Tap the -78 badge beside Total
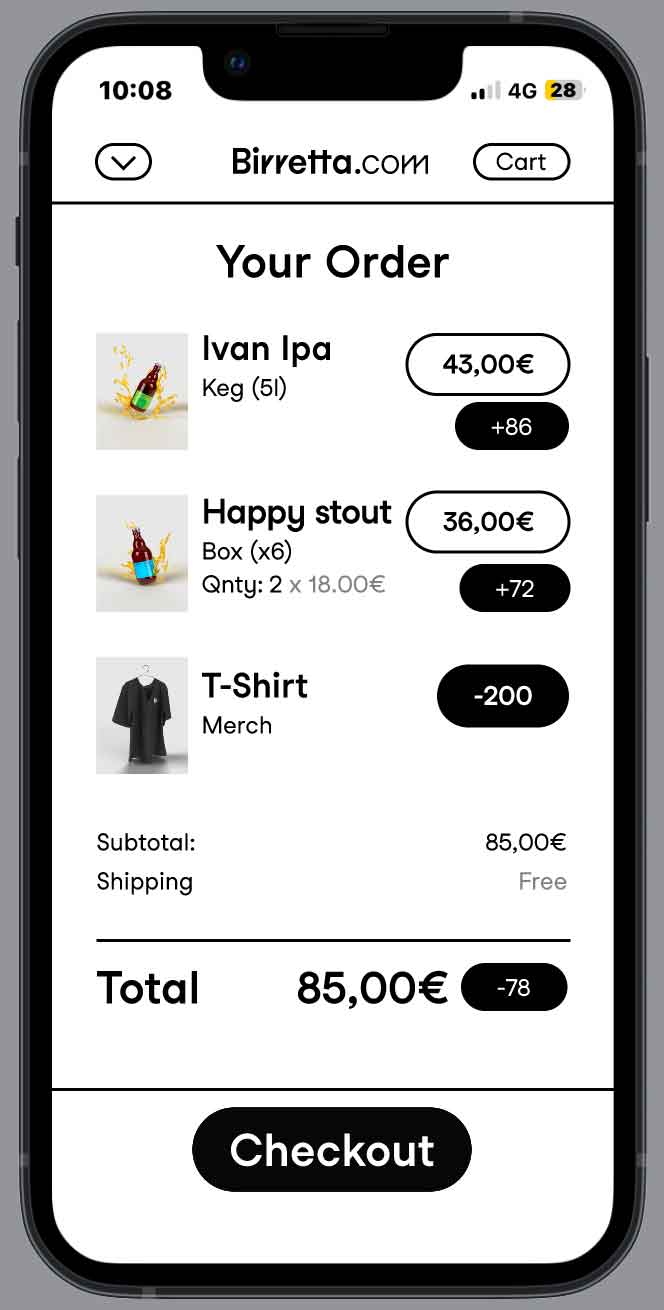Screen dimensions: 664x1310 [x=513, y=988]
